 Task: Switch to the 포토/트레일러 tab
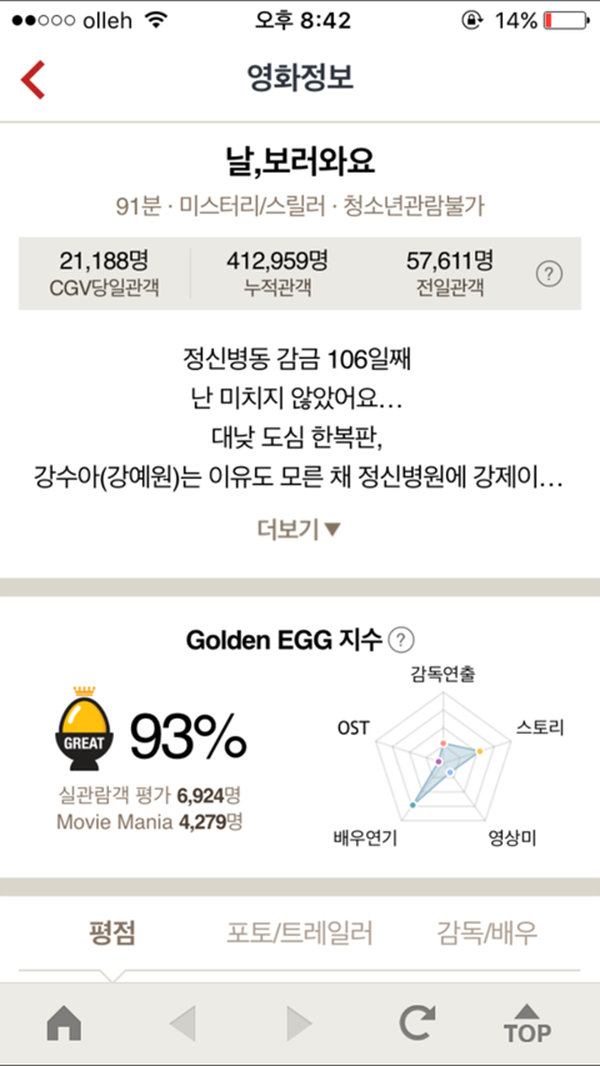[299, 934]
